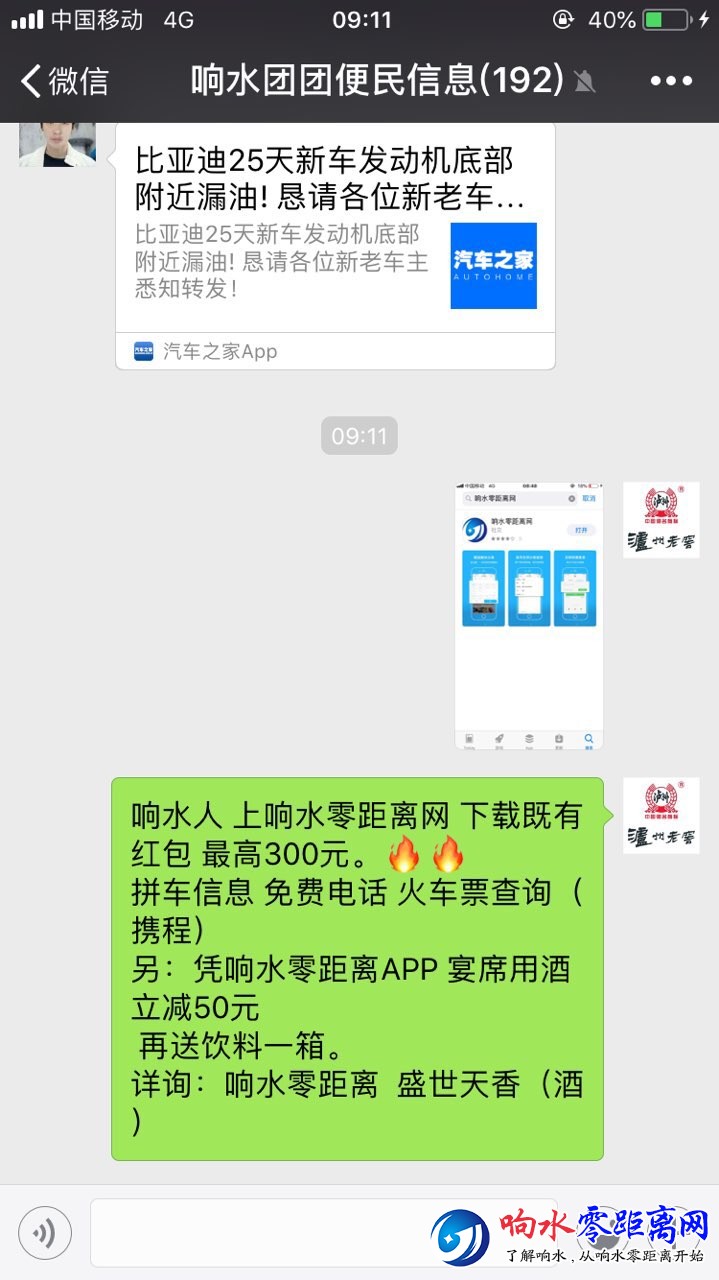Open the sender avatar beside the green message
Screen dimensions: 719x1280
661,816
